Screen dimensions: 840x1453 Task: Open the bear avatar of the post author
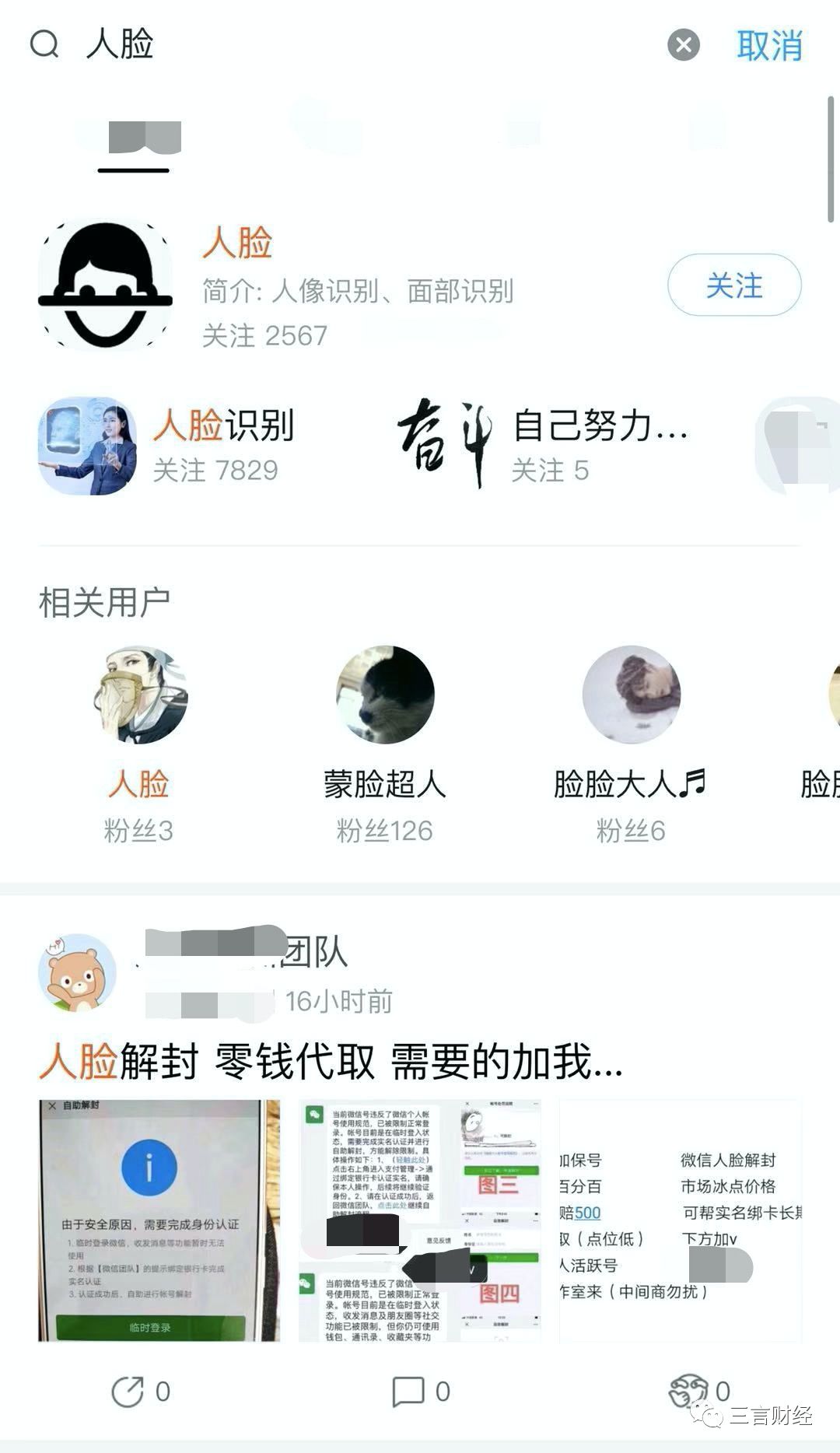point(76,972)
